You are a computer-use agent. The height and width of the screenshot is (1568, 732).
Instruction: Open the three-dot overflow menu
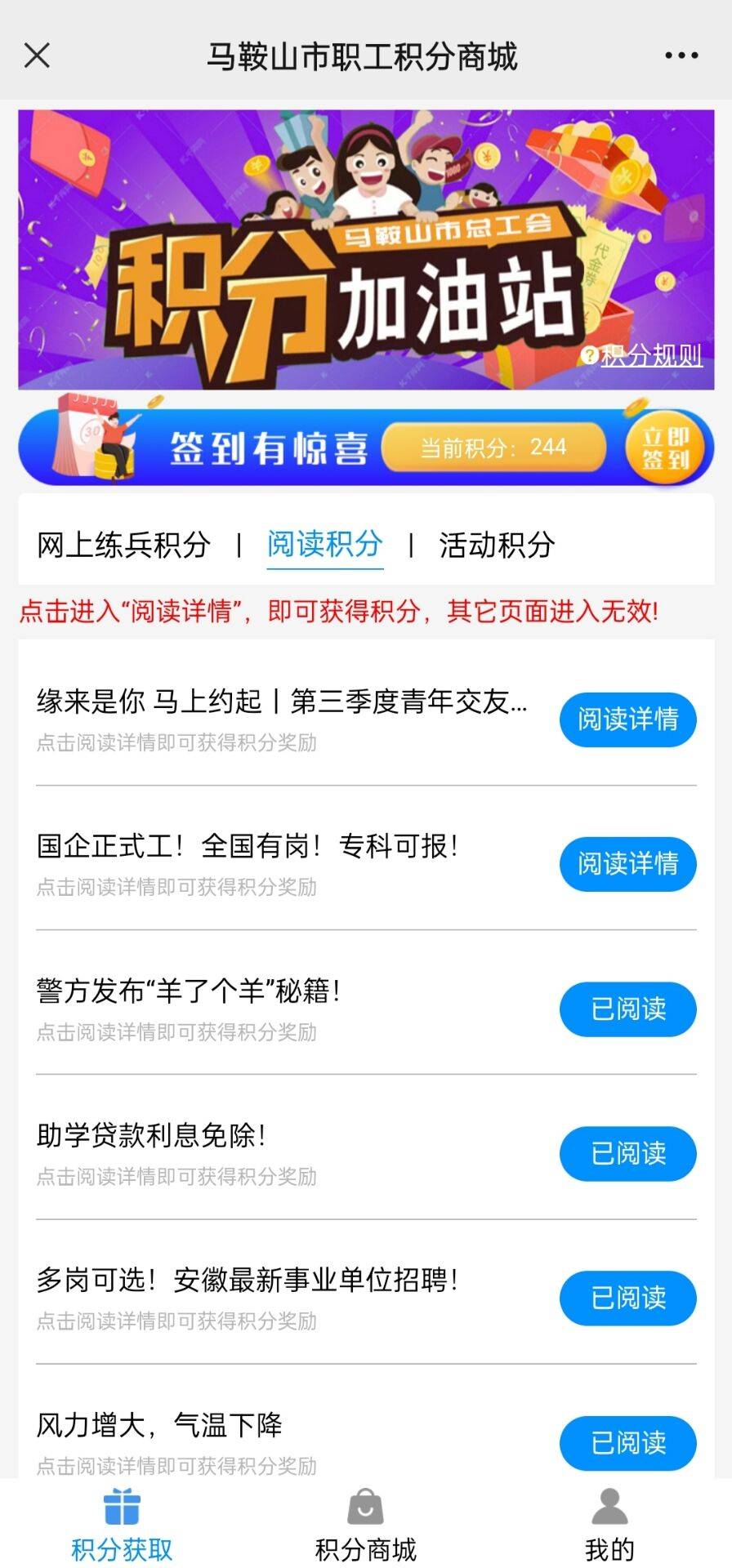click(x=681, y=56)
